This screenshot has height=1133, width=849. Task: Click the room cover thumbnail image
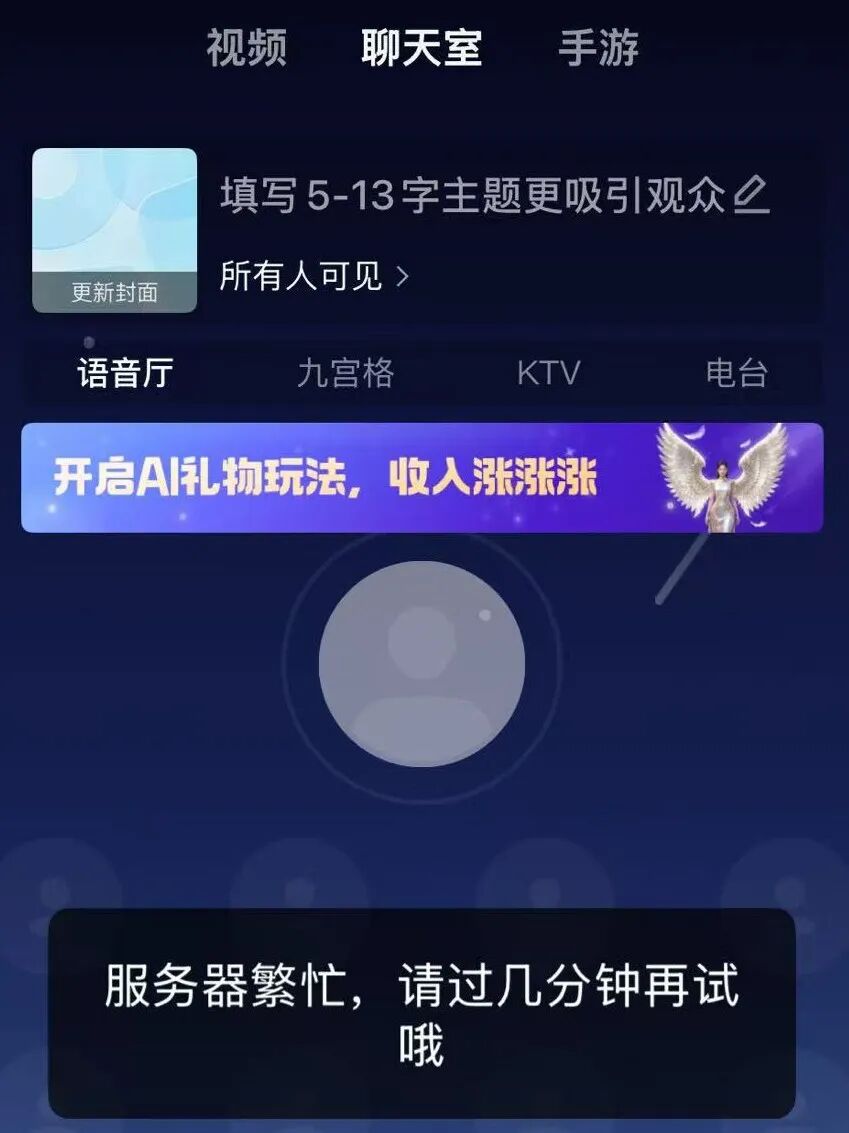pyautogui.click(x=115, y=225)
